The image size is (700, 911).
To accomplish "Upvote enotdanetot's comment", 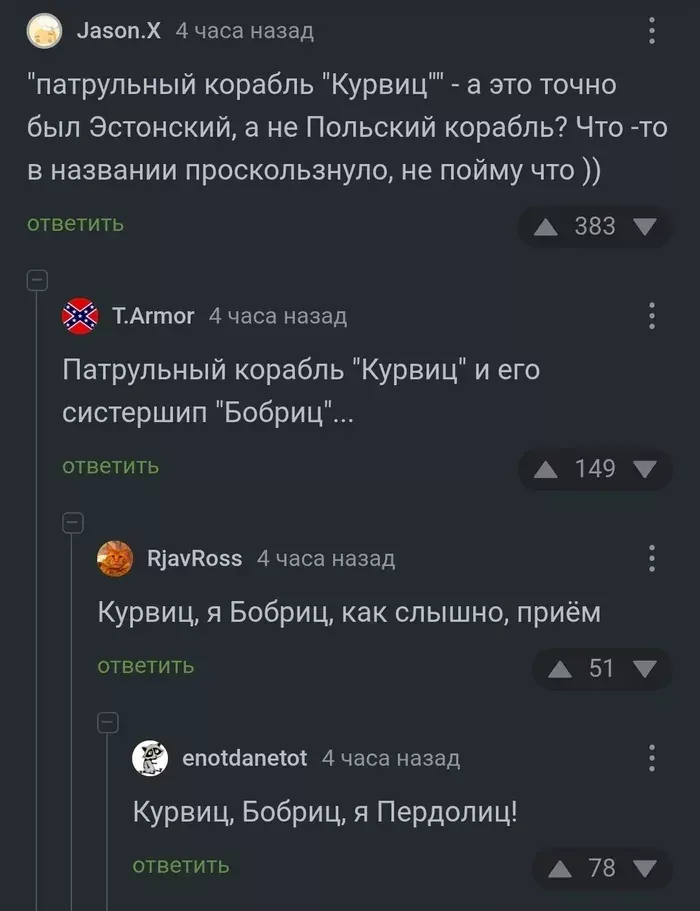I will [560, 869].
